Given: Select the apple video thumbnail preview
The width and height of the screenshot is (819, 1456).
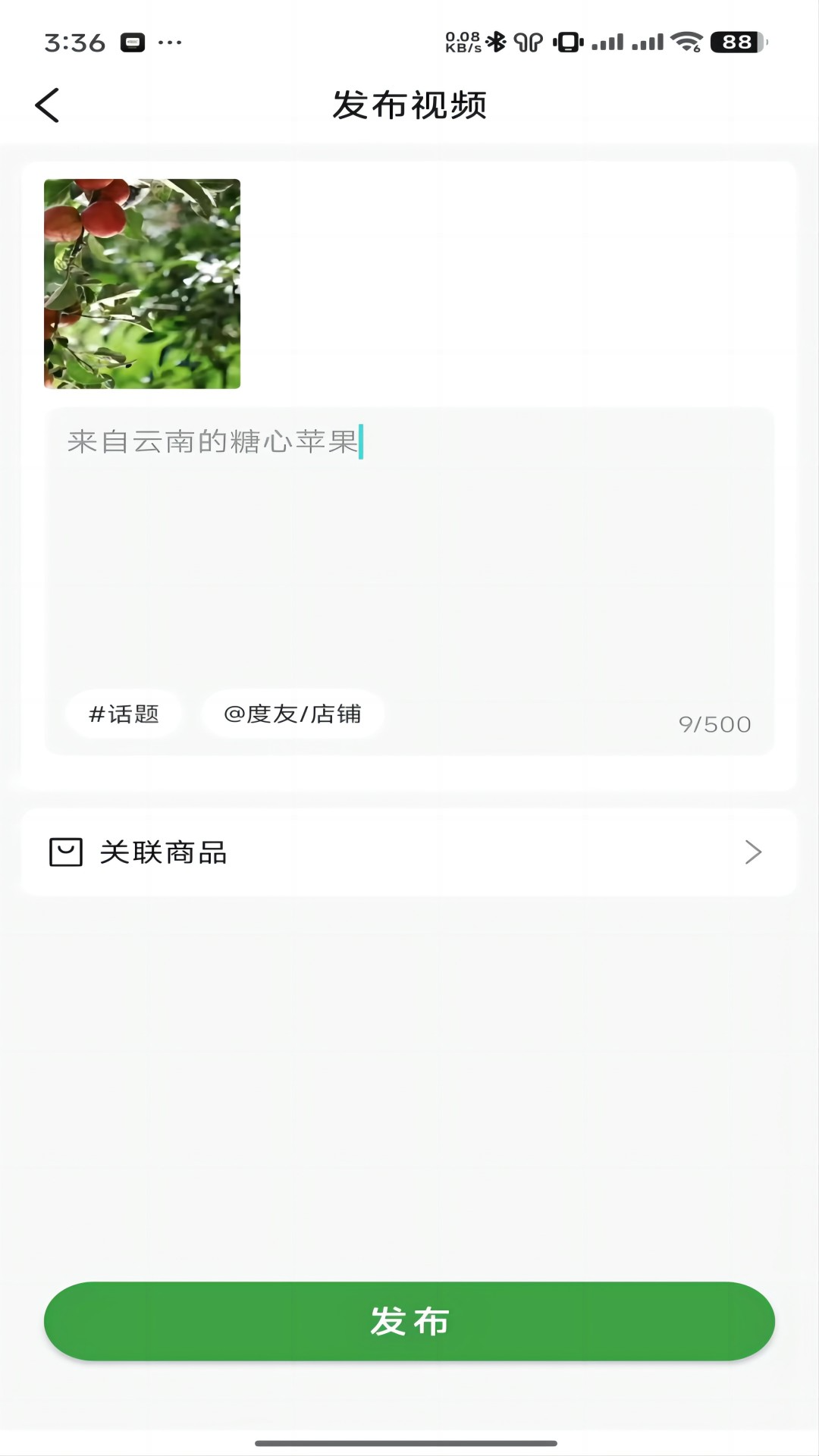Looking at the screenshot, I should pos(141,282).
